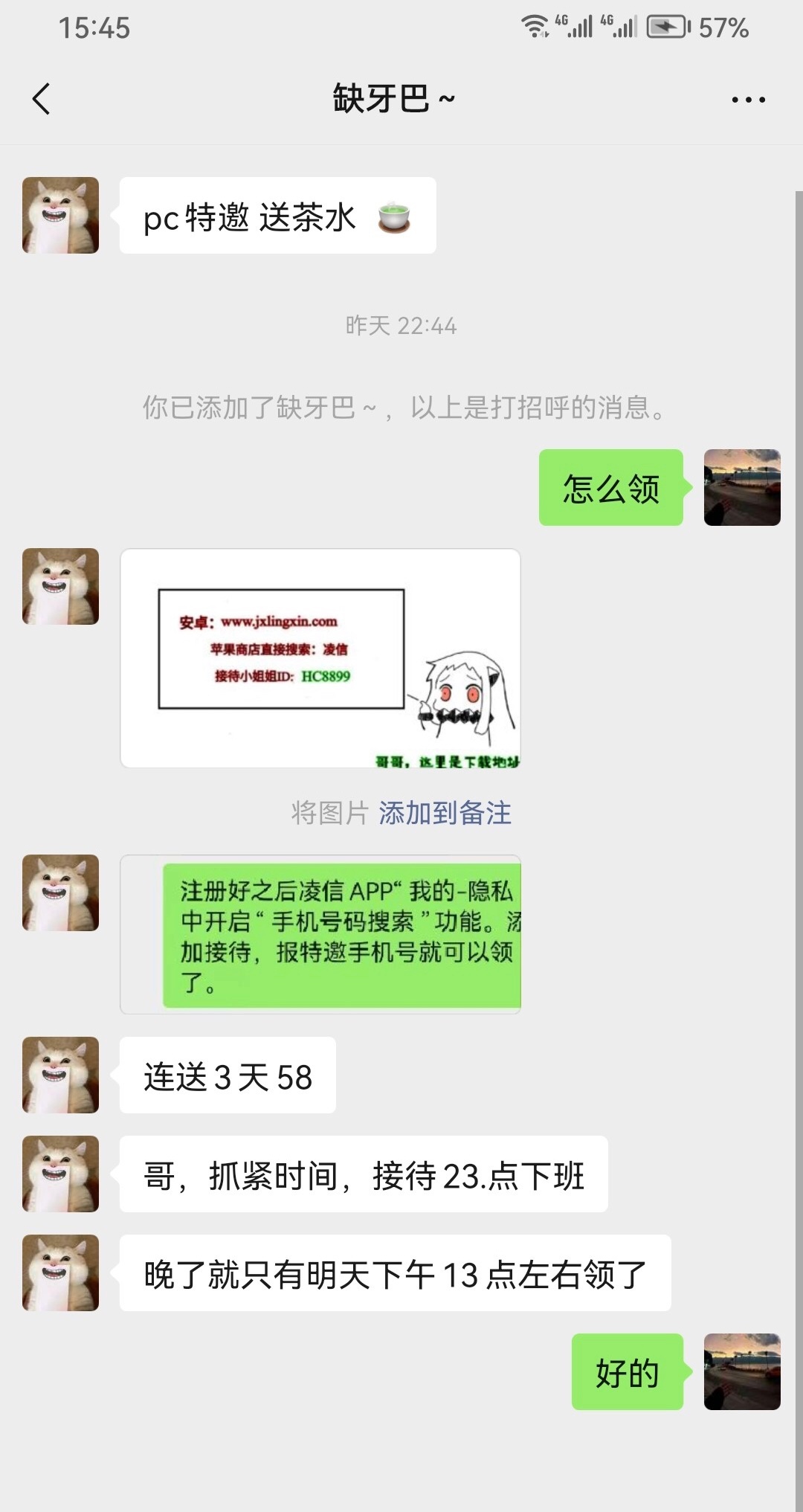This screenshot has height=1512, width=803.
Task: Open the three-dot chat options menu
Action: pos(748,100)
